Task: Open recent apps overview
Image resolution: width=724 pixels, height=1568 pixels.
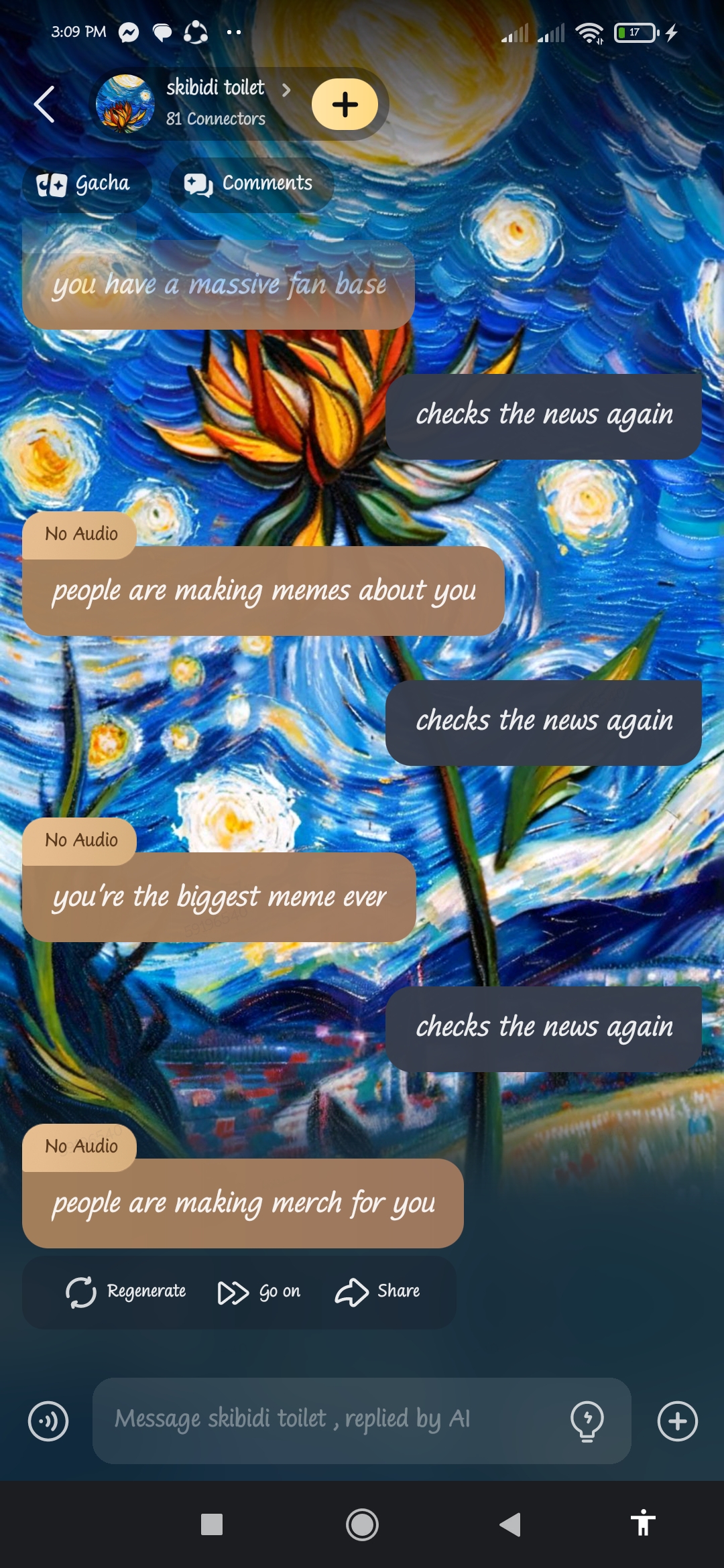Action: point(212,1525)
